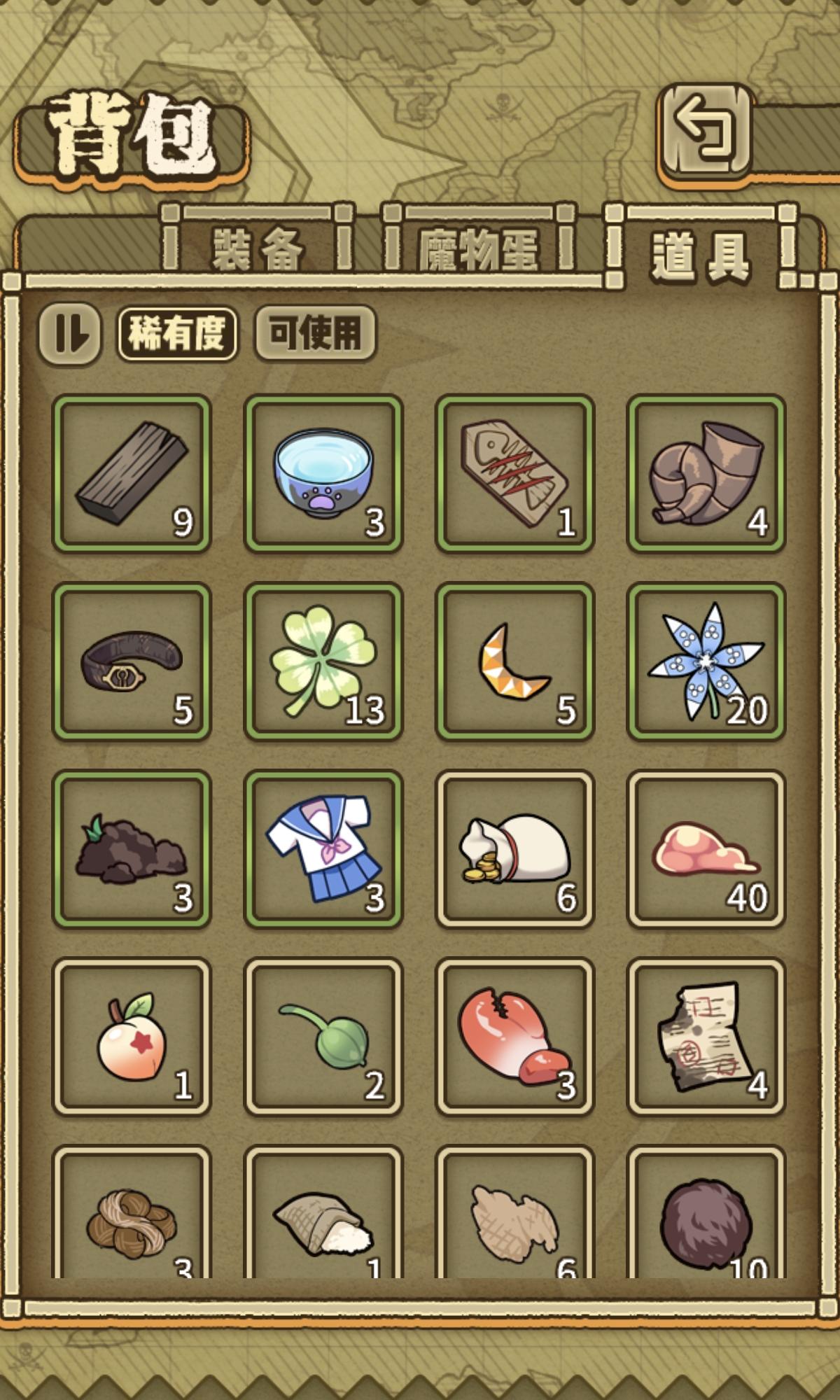Switch to the 装备 equipment tab
The width and height of the screenshot is (840, 1400).
259,253
